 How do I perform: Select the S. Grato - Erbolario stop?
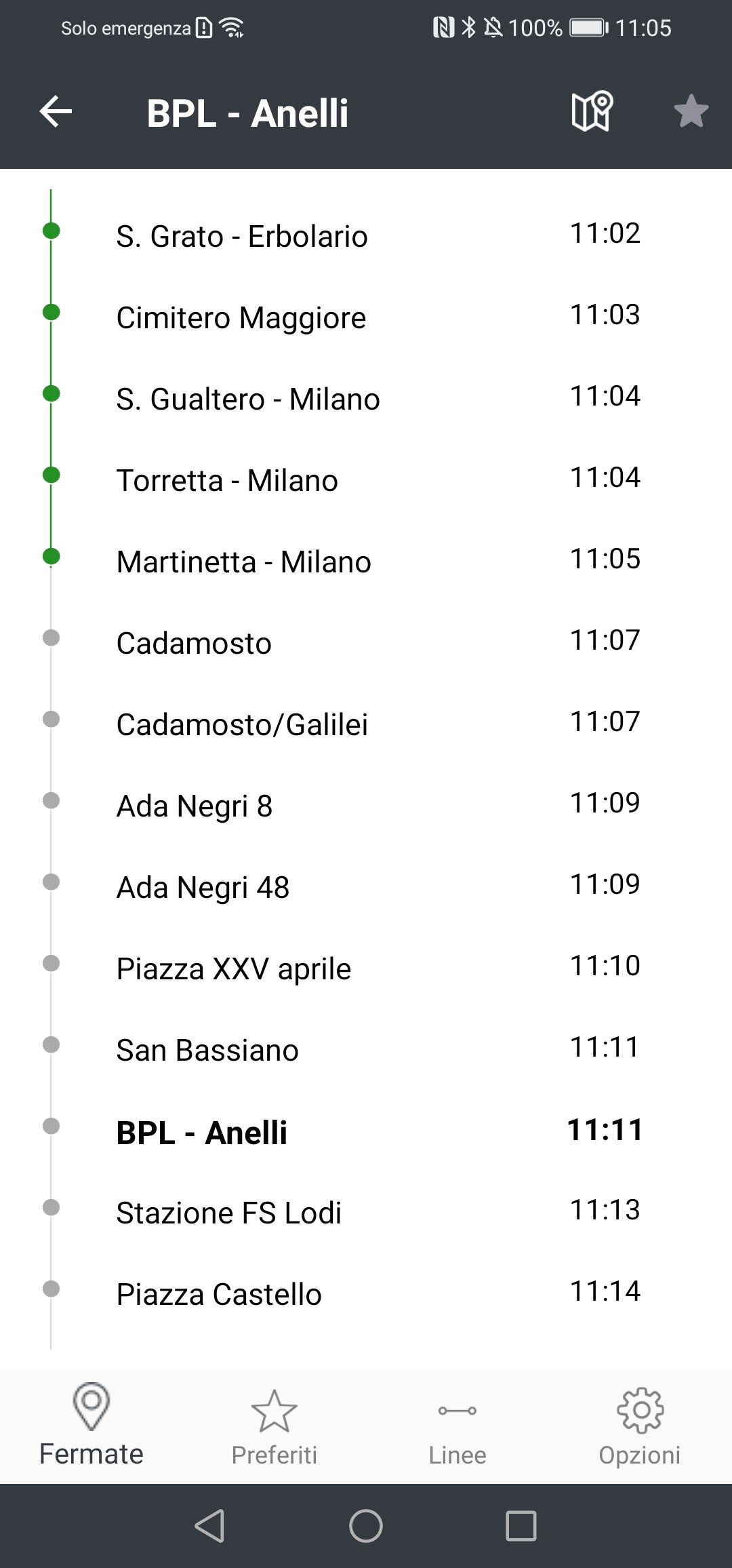tap(242, 237)
